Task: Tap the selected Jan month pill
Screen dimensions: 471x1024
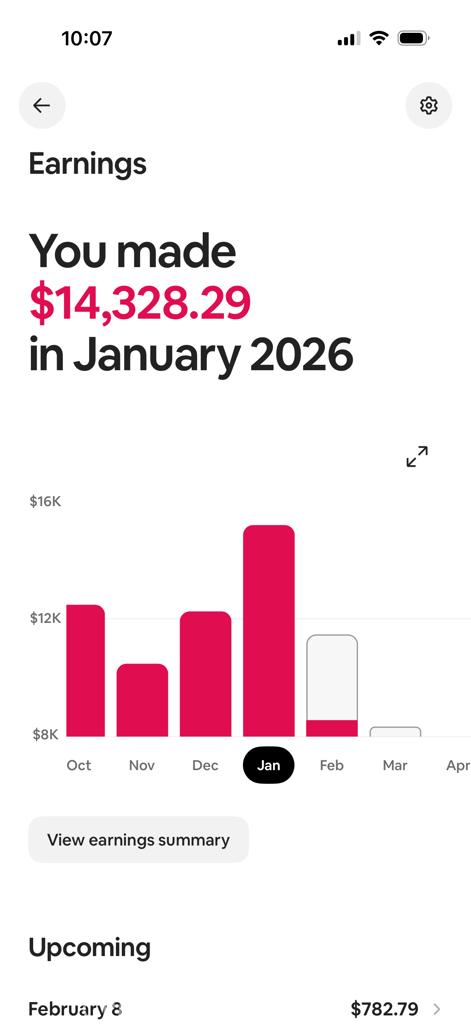Action: click(x=268, y=765)
